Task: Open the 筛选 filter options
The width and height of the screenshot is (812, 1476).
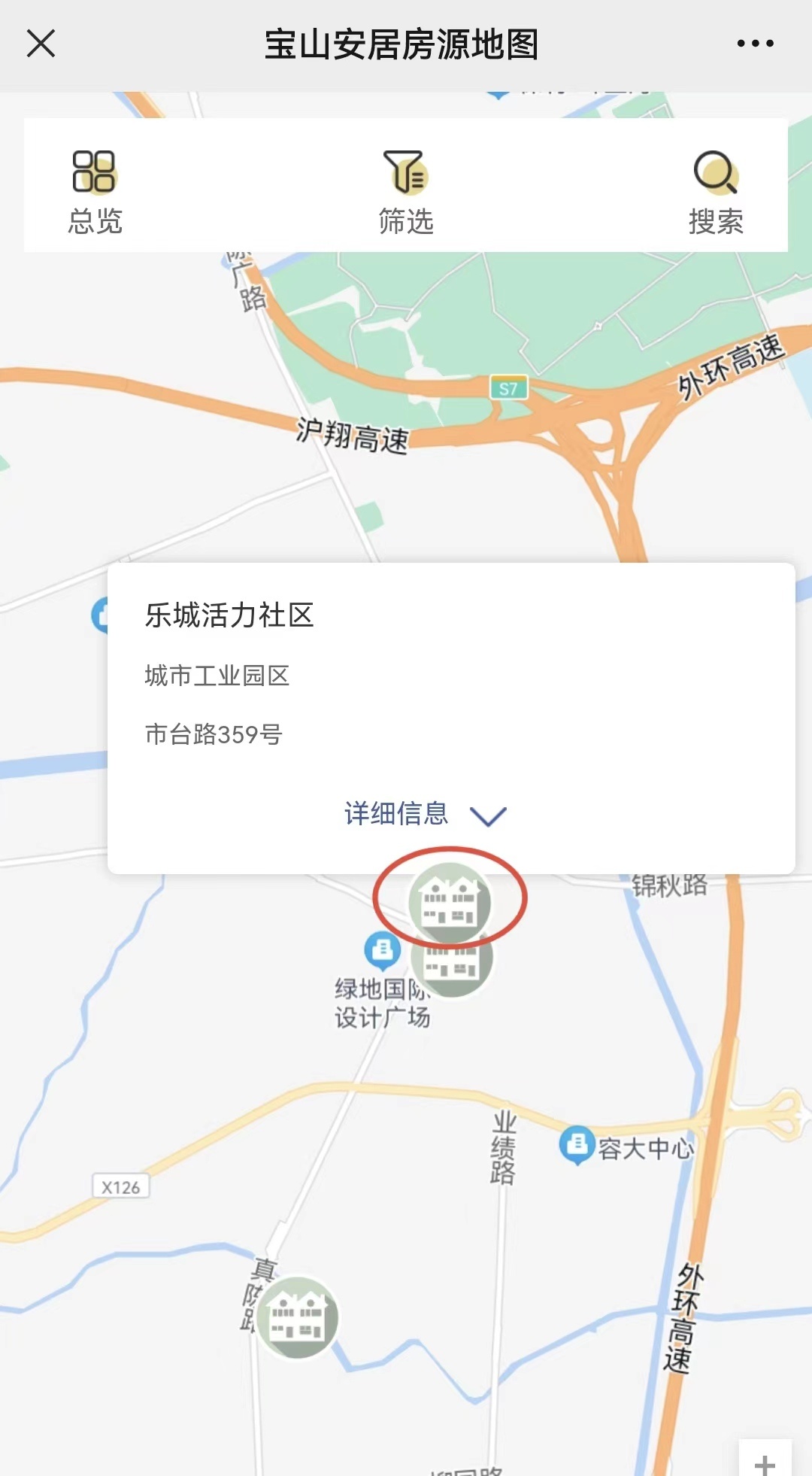Action: tap(406, 191)
